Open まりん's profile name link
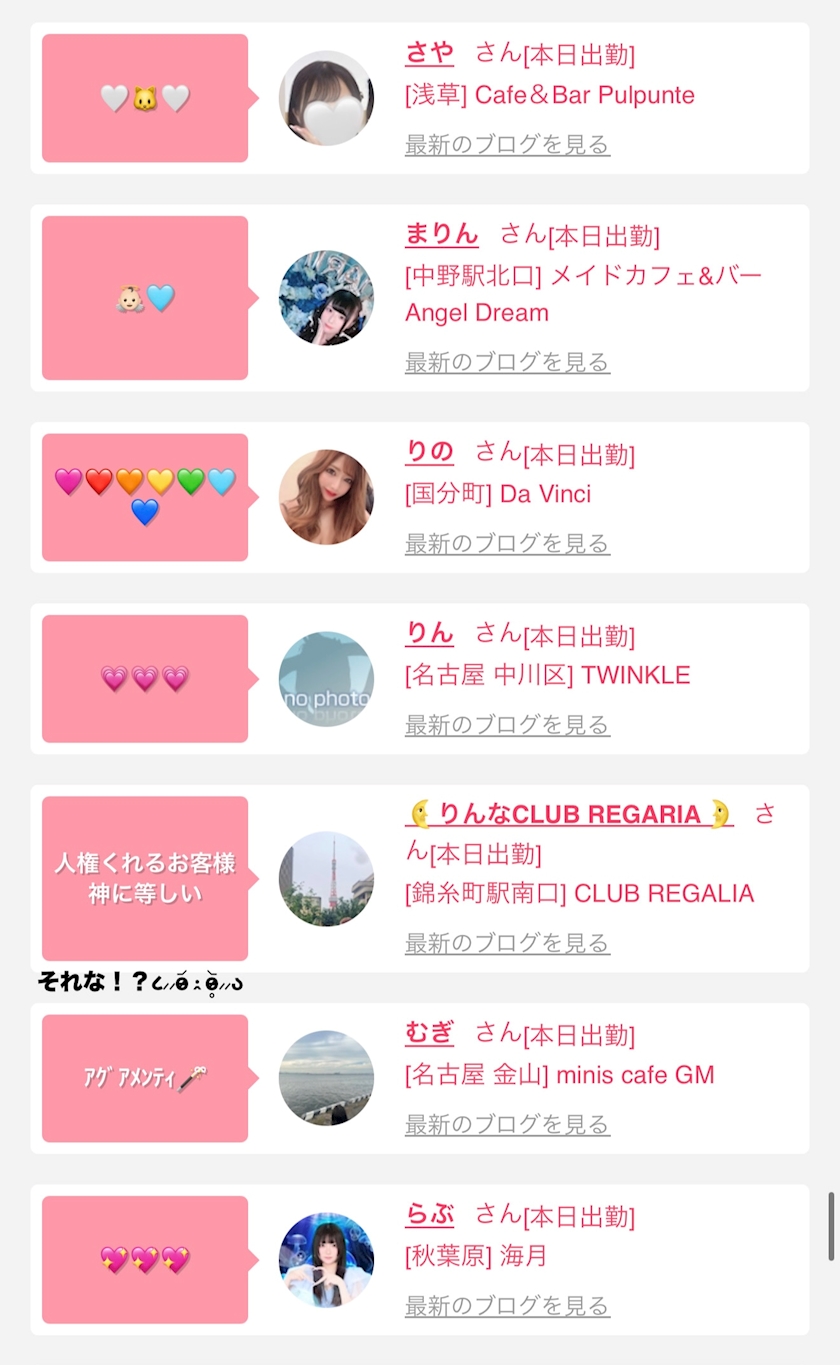Image resolution: width=840 pixels, height=1365 pixels. point(441,235)
